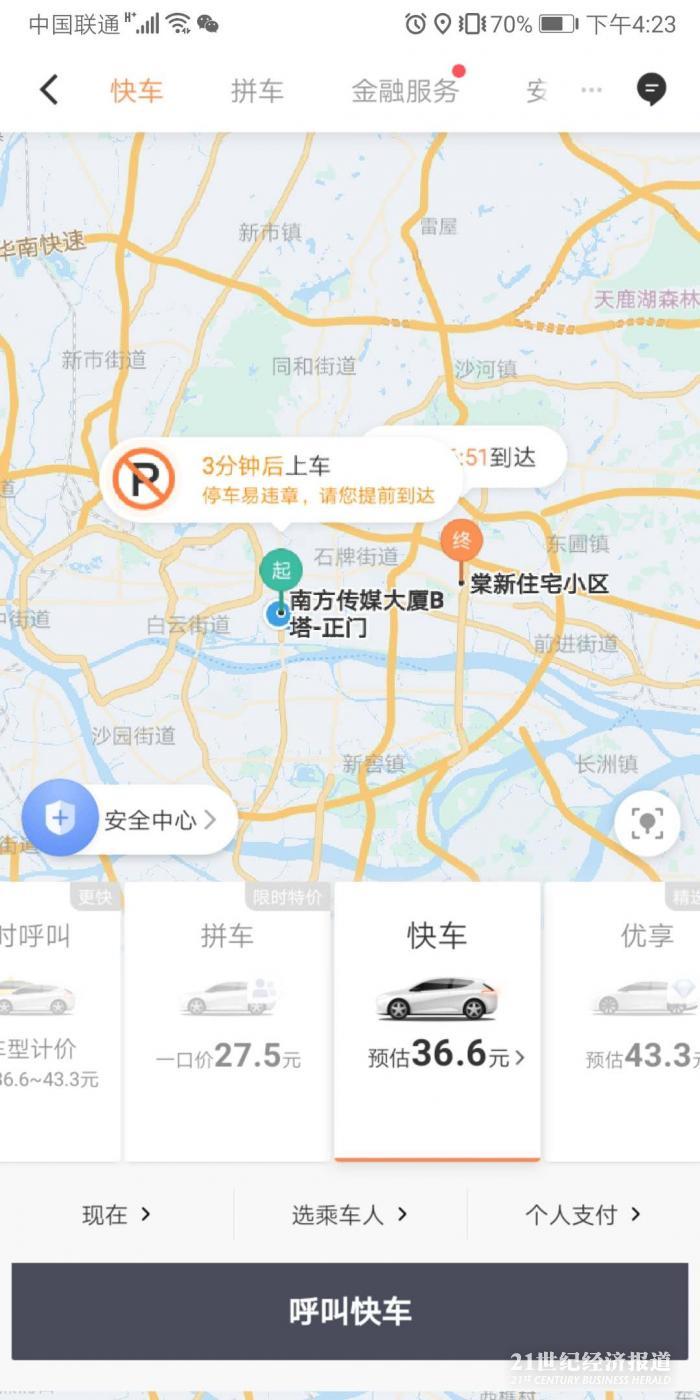Image resolution: width=700 pixels, height=1400 pixels.
Task: Change payment method from 个人支付
Action: [583, 1215]
